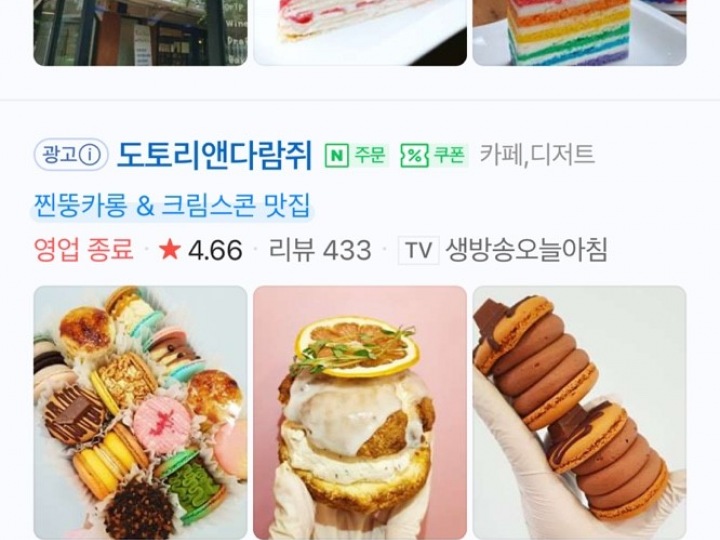The height and width of the screenshot is (540, 720).
Task: Open the chocolate macaron stack photo
Action: (x=579, y=412)
